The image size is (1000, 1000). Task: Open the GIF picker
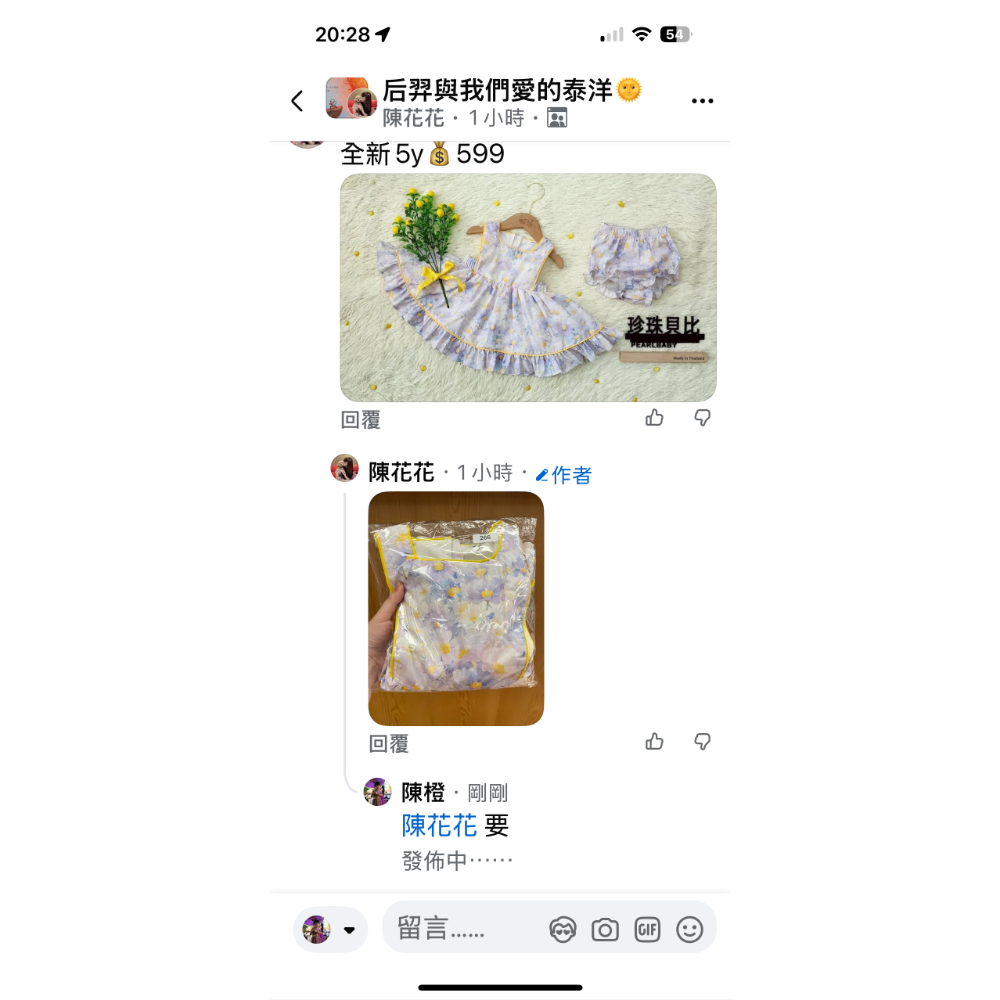(647, 930)
